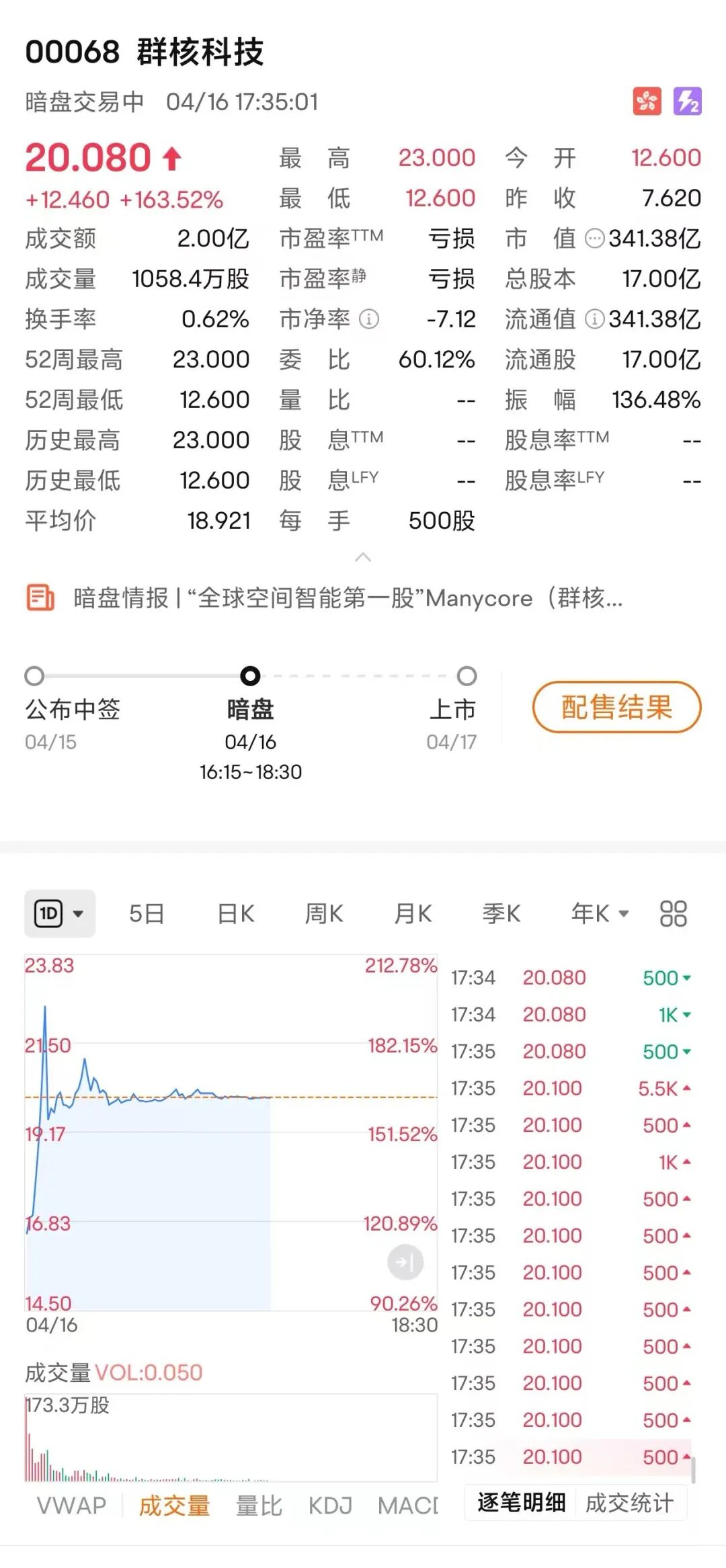
Task: Tap the info icon next to 市净率
Action: pyautogui.click(x=369, y=319)
